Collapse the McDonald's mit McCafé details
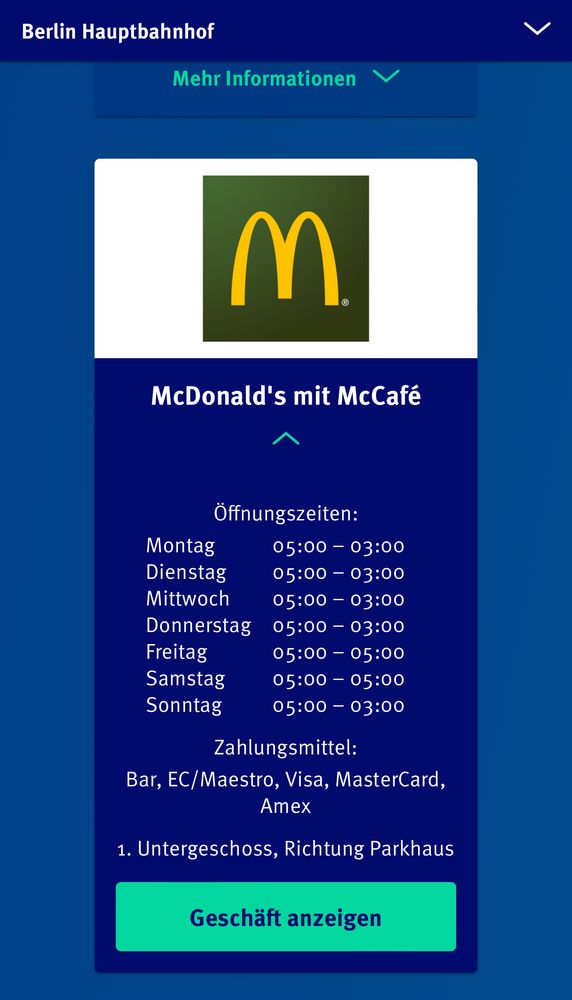Viewport: 572px width, 1000px height. [286, 438]
